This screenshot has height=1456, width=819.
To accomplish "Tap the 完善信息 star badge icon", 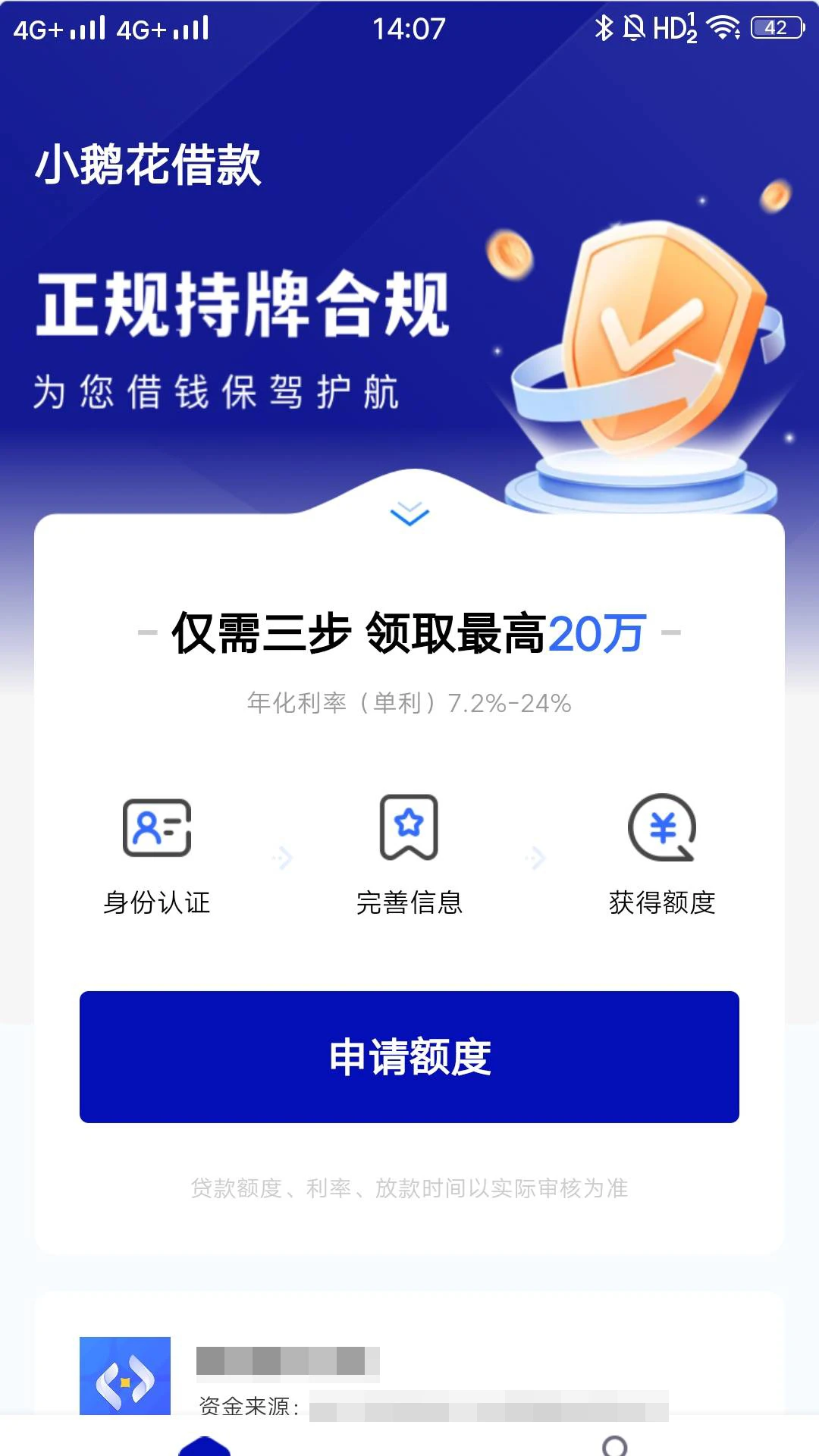I will [409, 828].
